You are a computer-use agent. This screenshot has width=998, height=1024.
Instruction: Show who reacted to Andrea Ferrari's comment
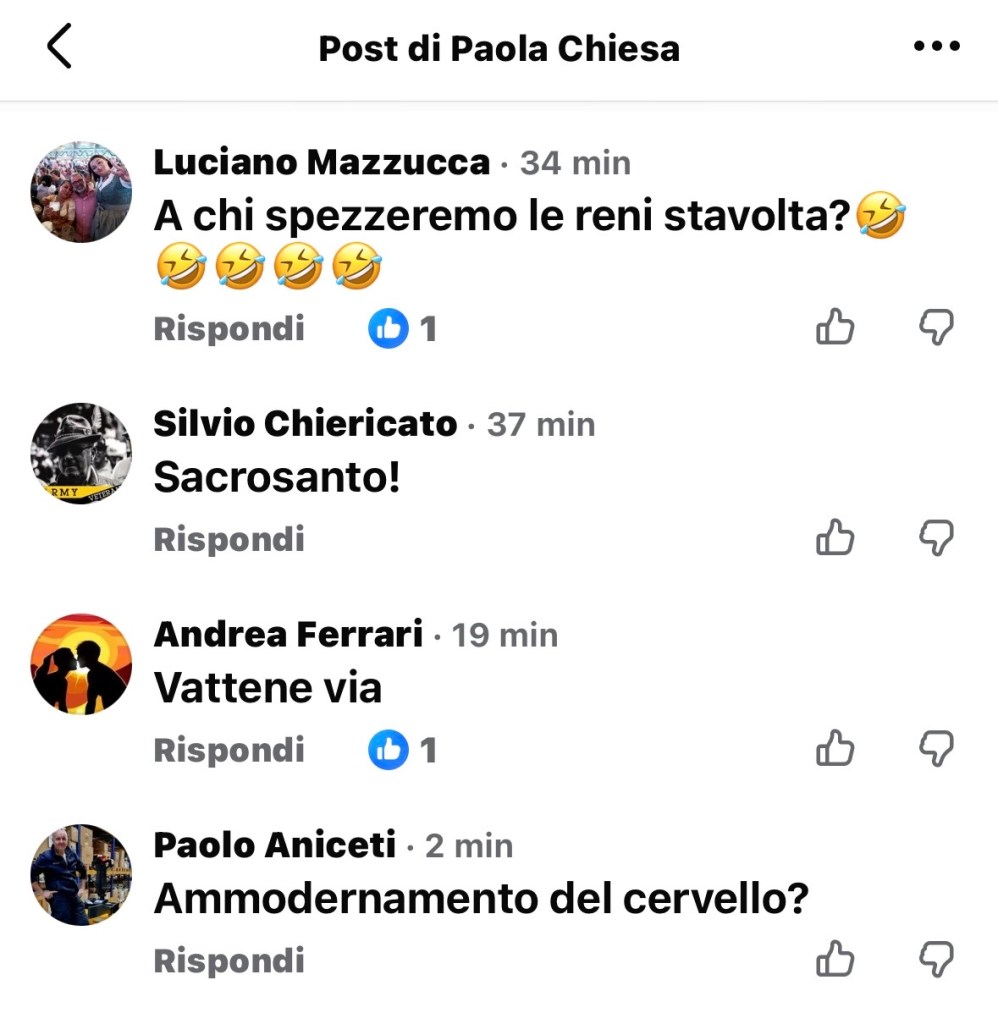pyautogui.click(x=403, y=750)
